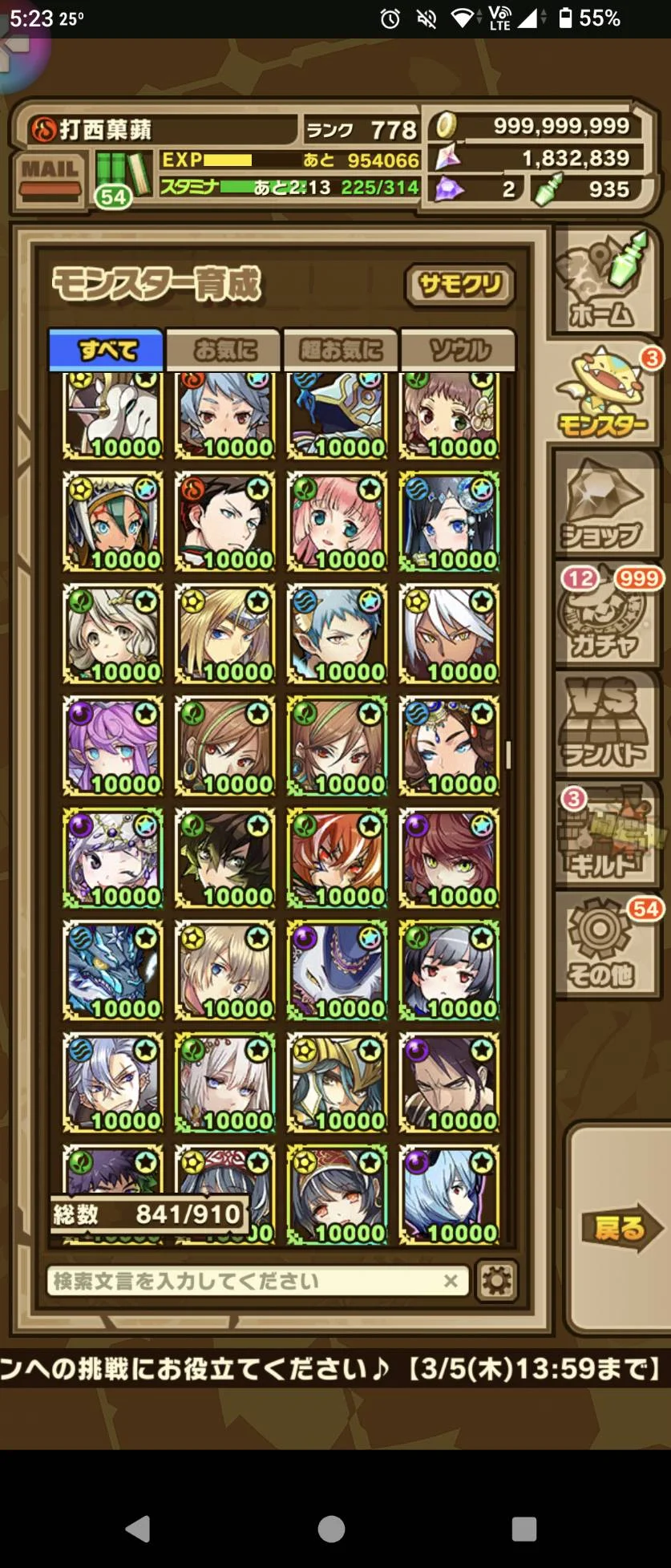This screenshot has width=671, height=1568.
Task: Open the gear filter settings icon
Action: (x=496, y=1281)
